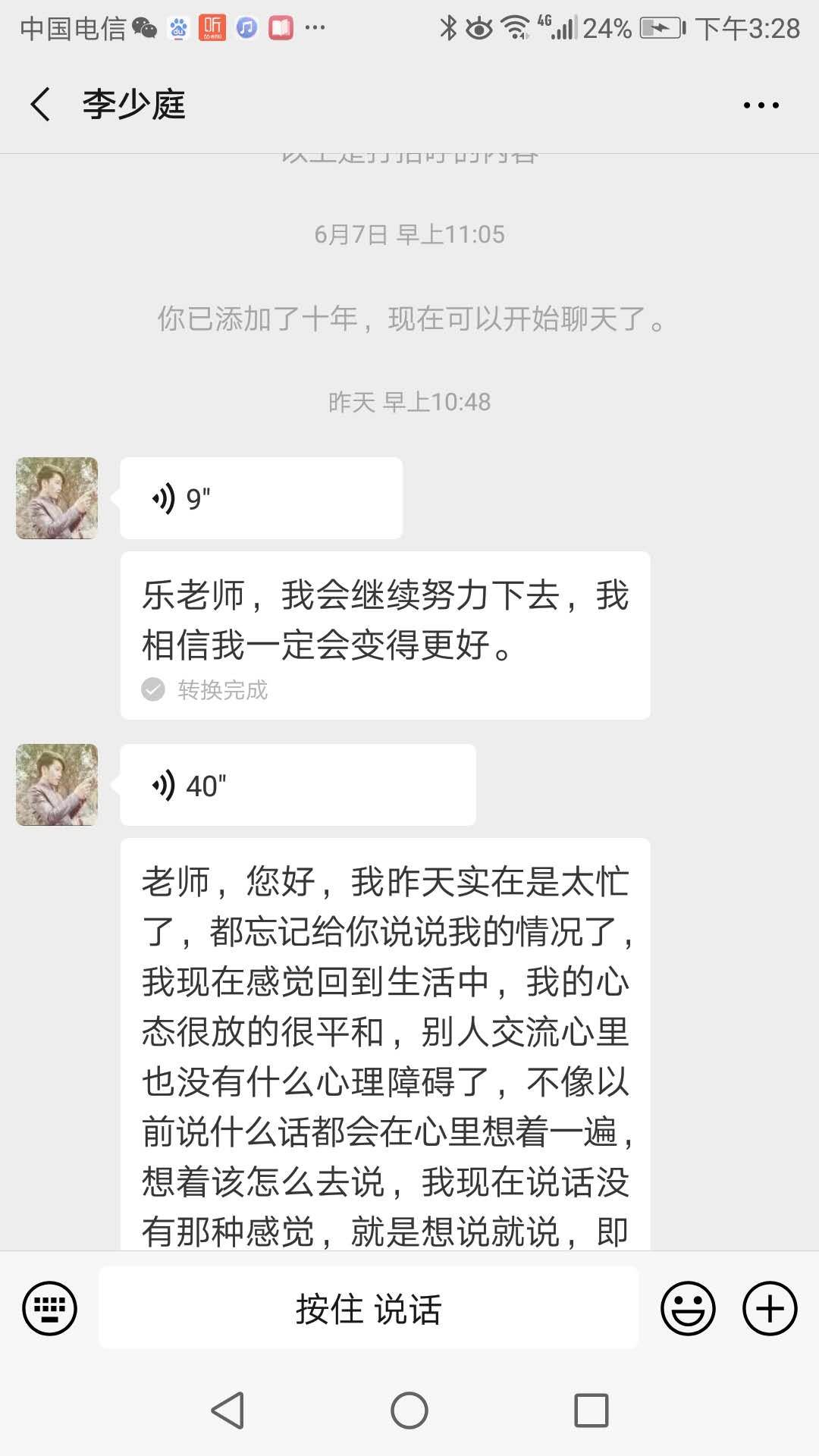Open the system recent apps view
The height and width of the screenshot is (1456, 819).
tap(591, 1410)
